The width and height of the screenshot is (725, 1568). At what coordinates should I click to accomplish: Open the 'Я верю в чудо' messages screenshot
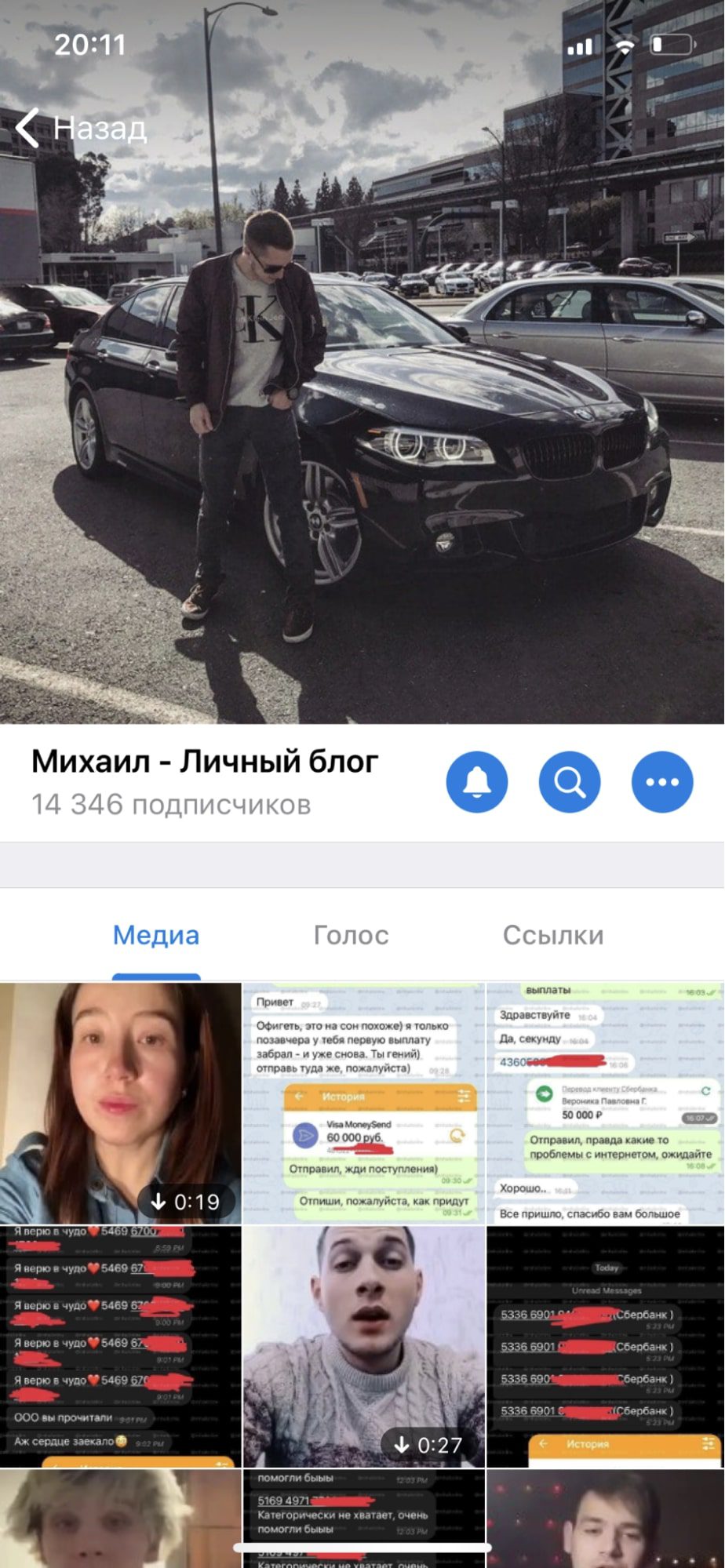tap(120, 1346)
